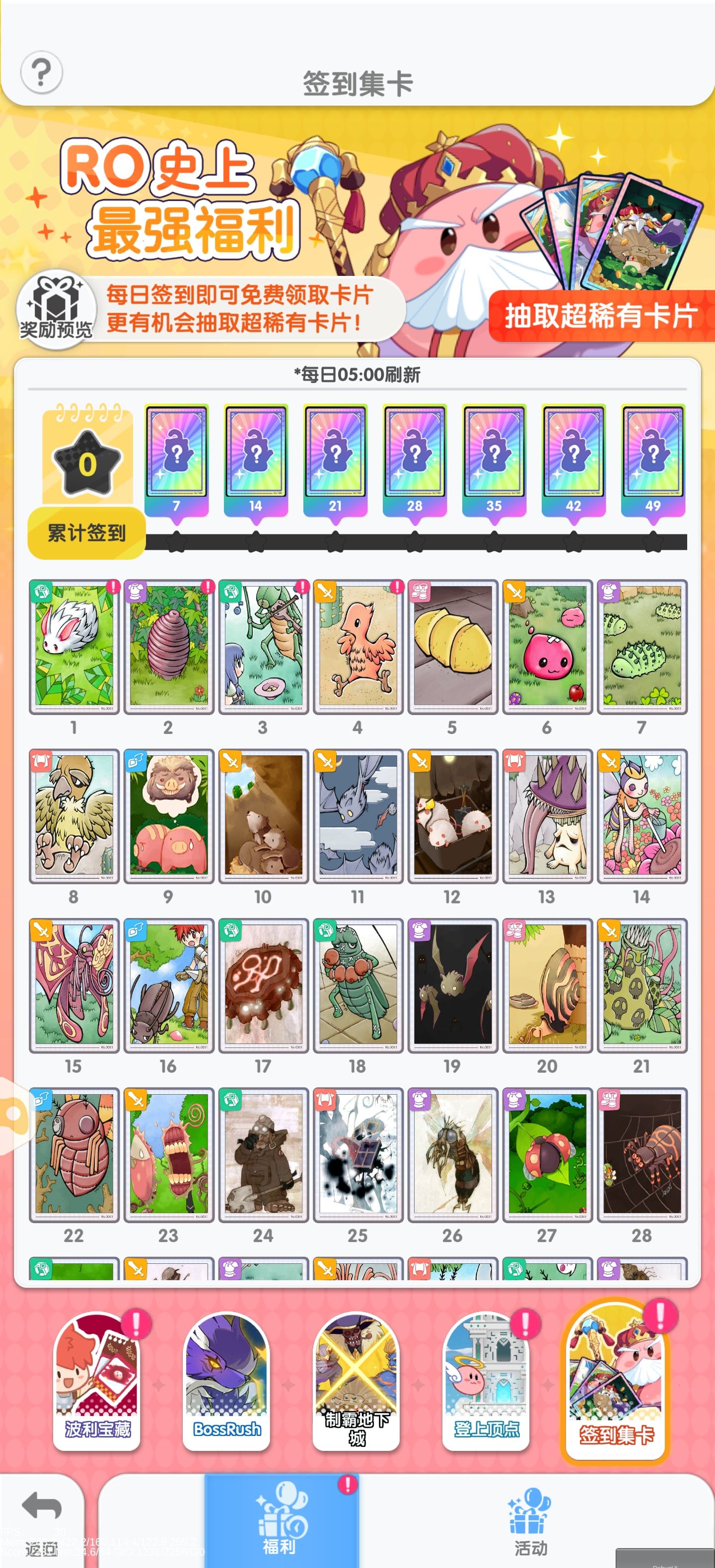This screenshot has height=1568, width=715.
Task: Claim day 3 grasshopper card
Action: point(263,647)
